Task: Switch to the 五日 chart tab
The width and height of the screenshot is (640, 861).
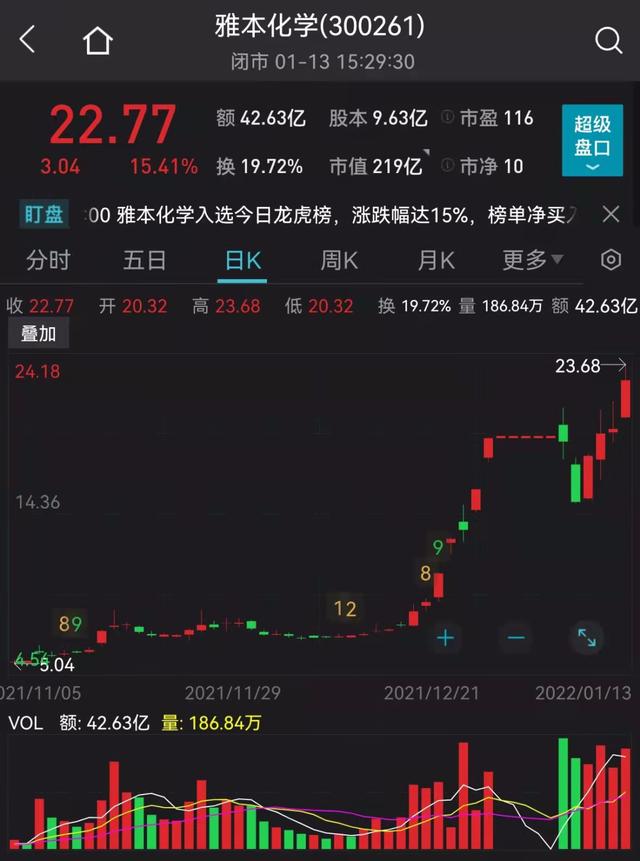Action: 144,261
